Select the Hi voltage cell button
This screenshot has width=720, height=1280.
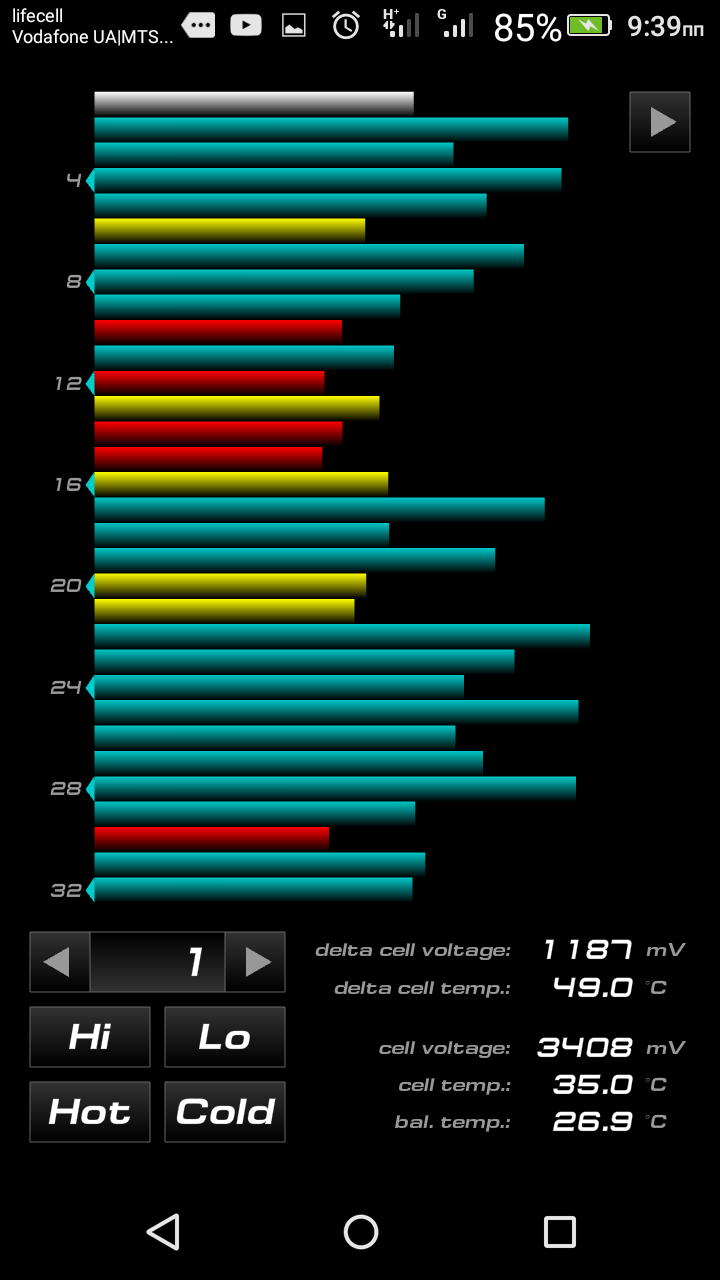(x=90, y=1037)
